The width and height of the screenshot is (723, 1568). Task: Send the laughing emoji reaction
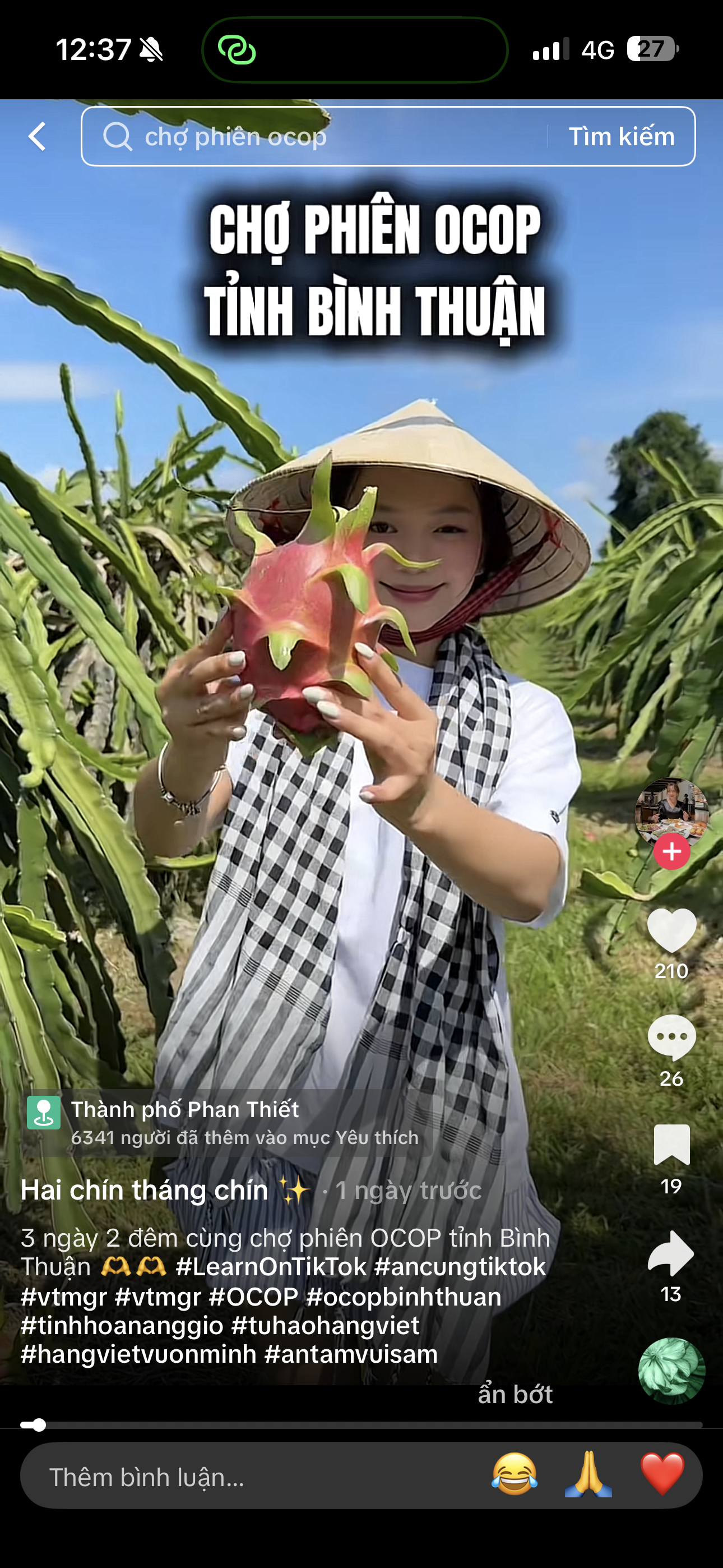point(515,1474)
